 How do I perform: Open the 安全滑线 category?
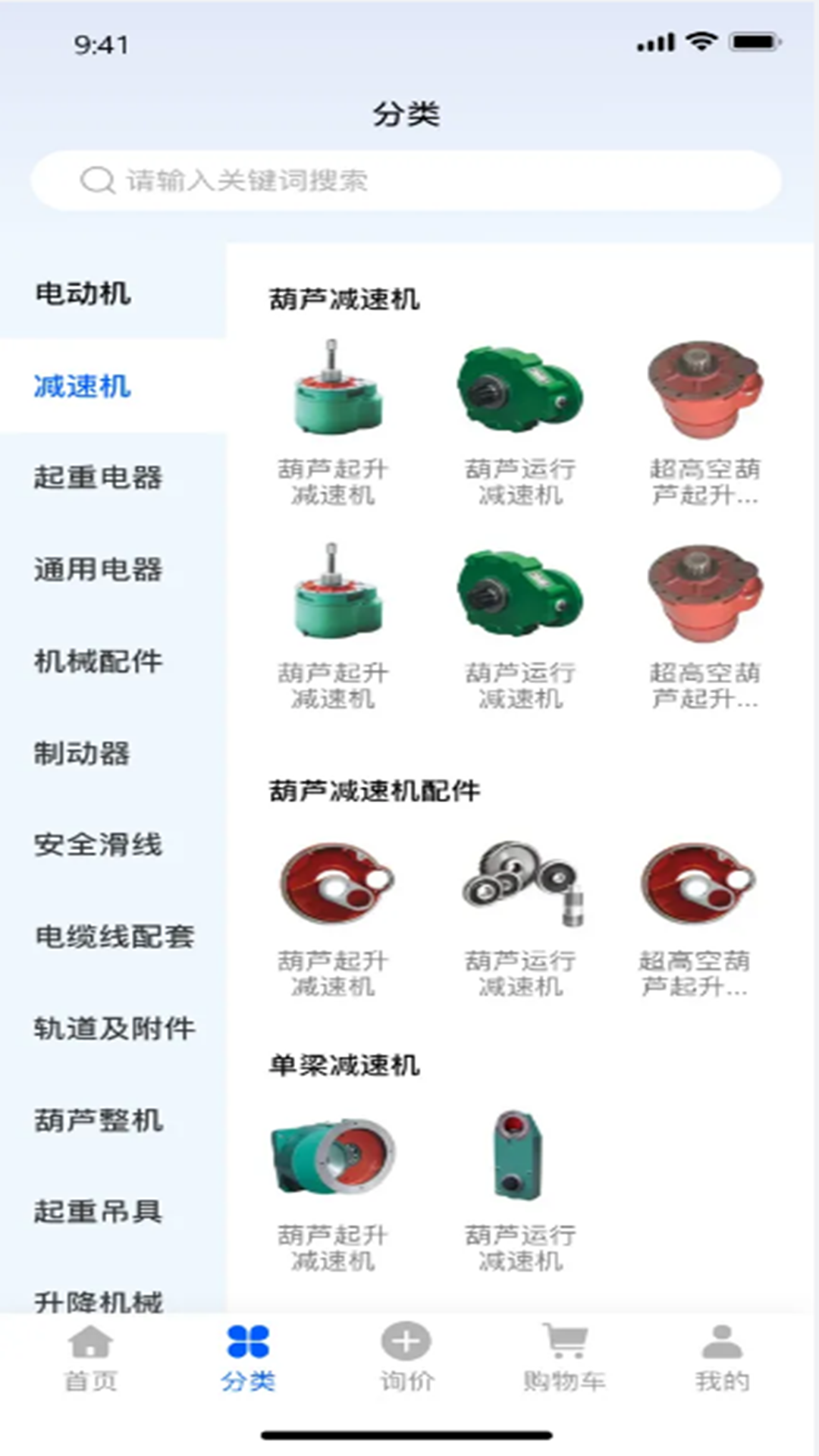[x=98, y=845]
